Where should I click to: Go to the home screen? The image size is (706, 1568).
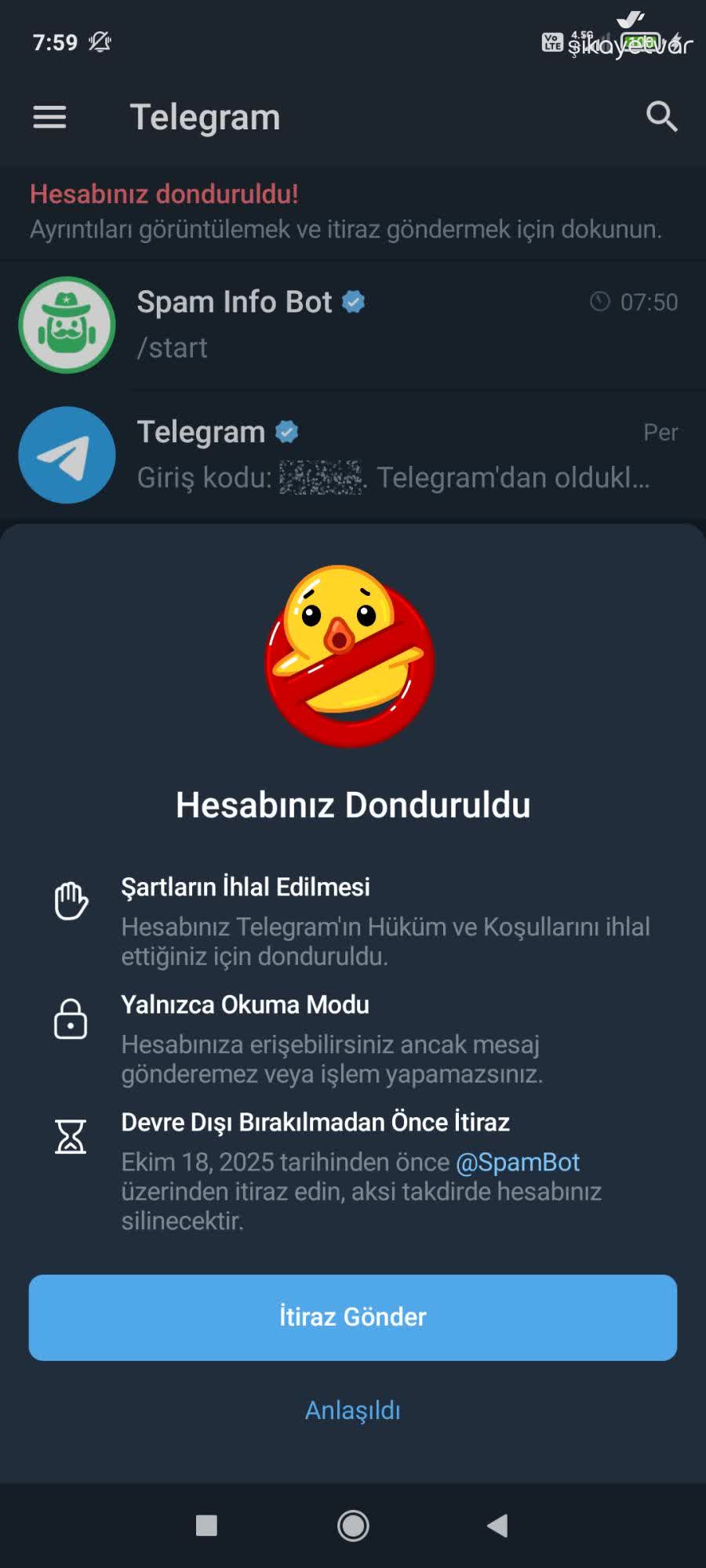coord(353,1526)
